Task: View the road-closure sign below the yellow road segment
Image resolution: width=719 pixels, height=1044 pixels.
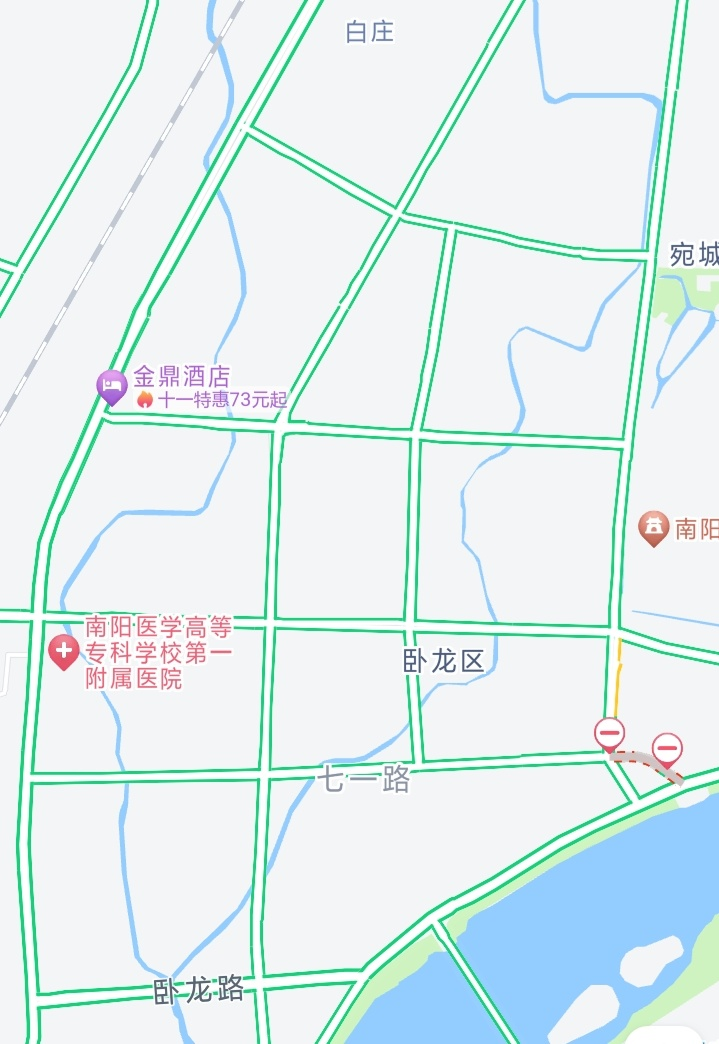Action: [610, 734]
